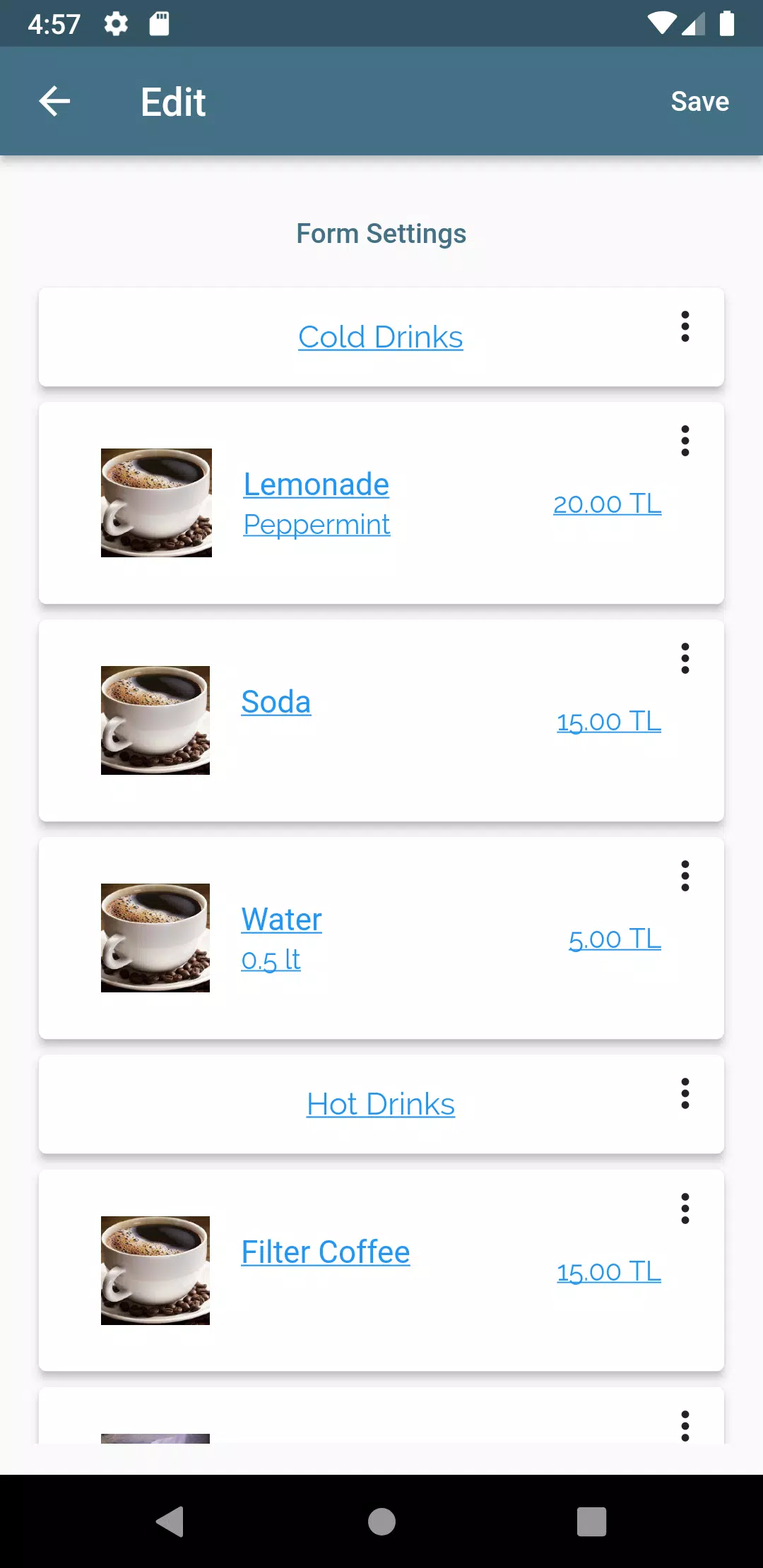
Task: Open overflow menu for Hot Drinks
Action: [x=685, y=1093]
